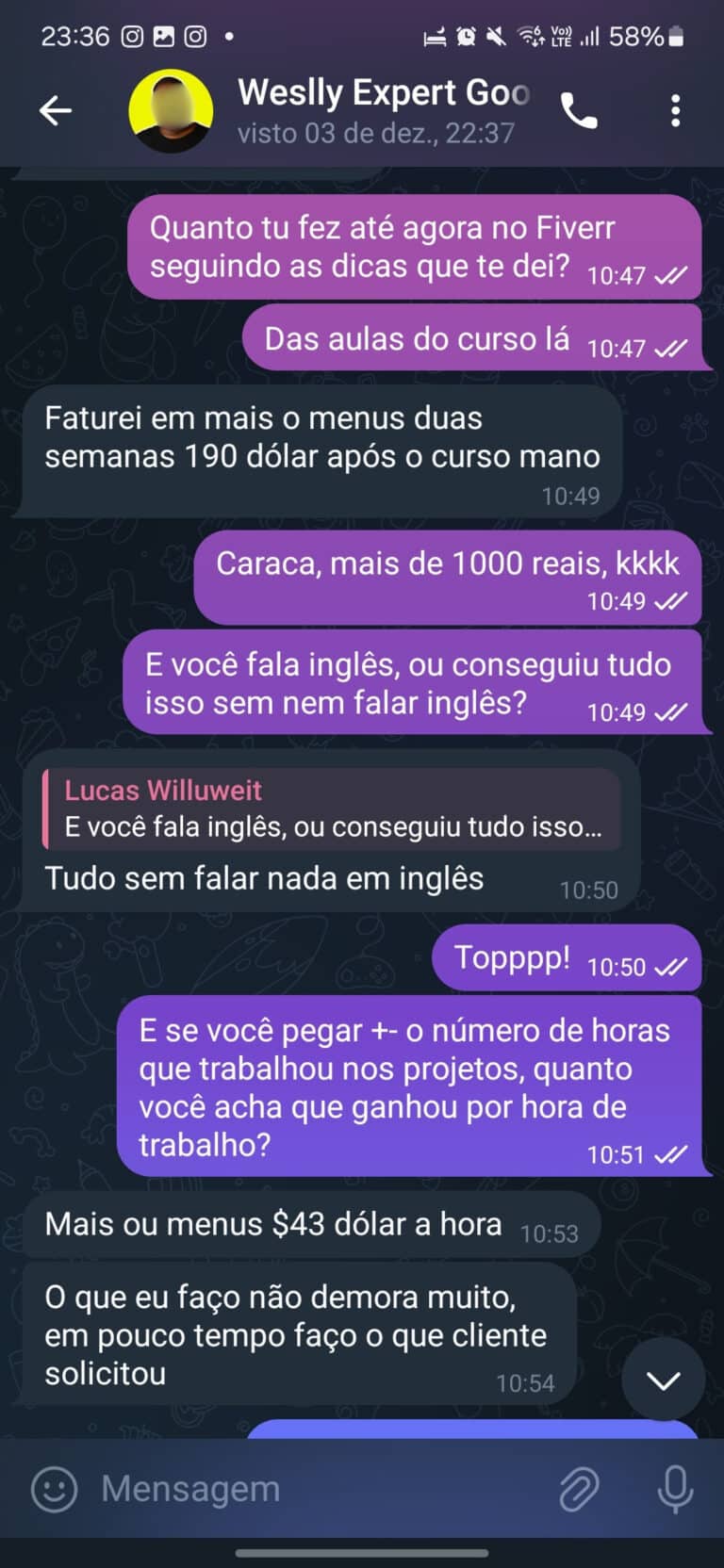Open the three-dot overflow menu
The width and height of the screenshot is (724, 1568).
(675, 111)
